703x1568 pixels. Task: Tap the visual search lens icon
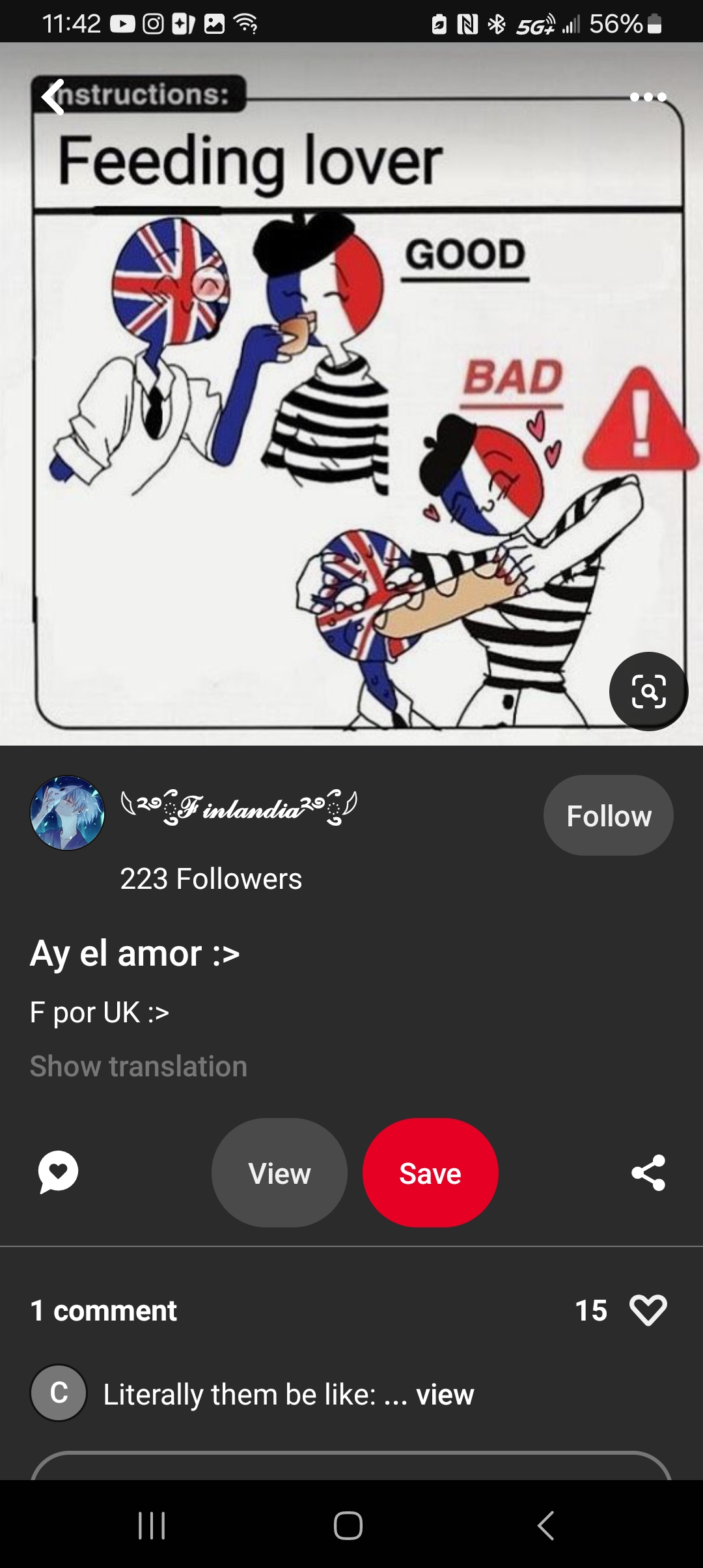coord(648,691)
